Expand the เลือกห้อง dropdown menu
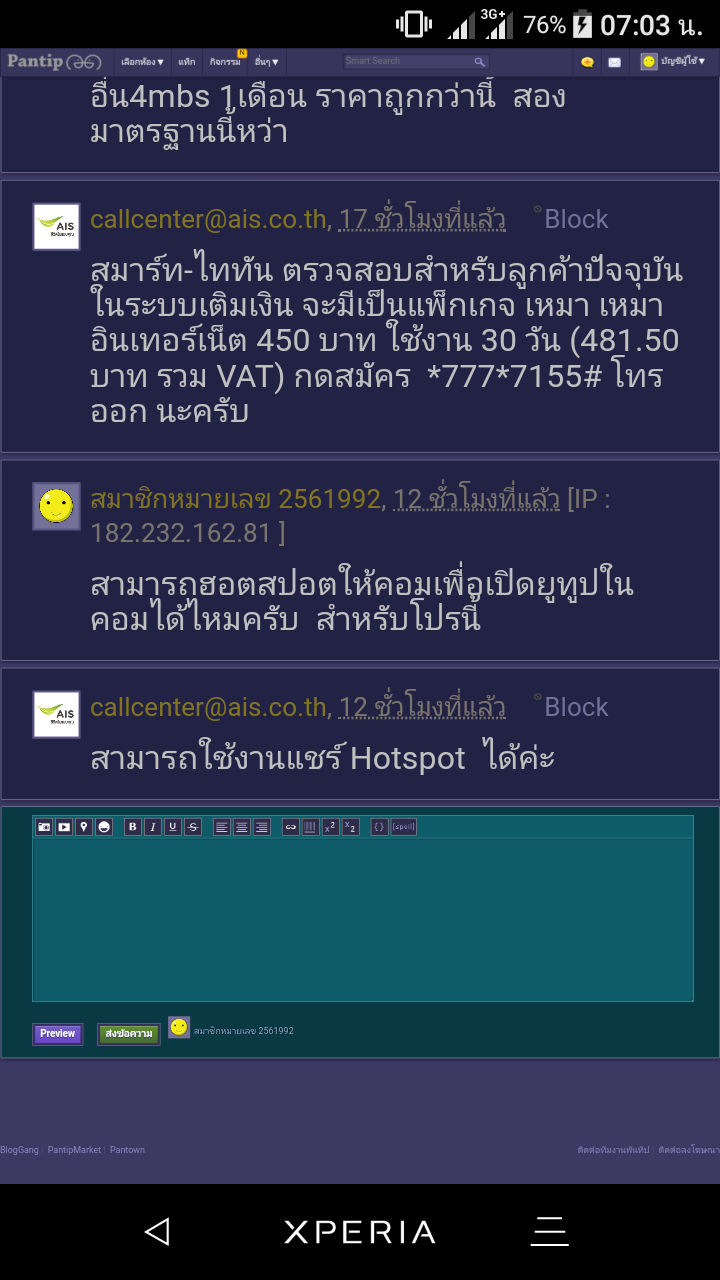Image resolution: width=720 pixels, height=1280 pixels. pos(142,62)
